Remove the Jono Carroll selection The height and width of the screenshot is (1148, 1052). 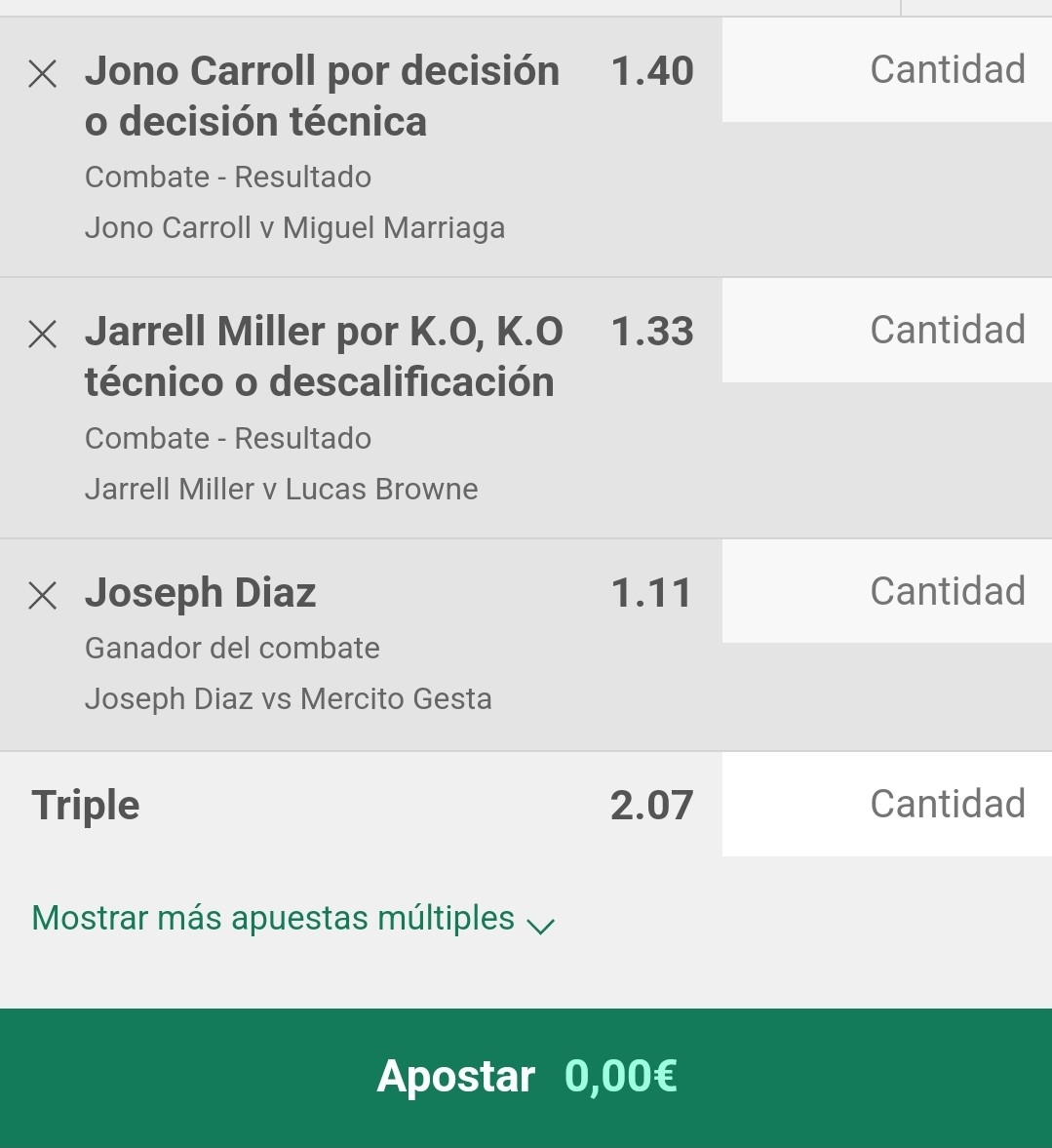43,74
